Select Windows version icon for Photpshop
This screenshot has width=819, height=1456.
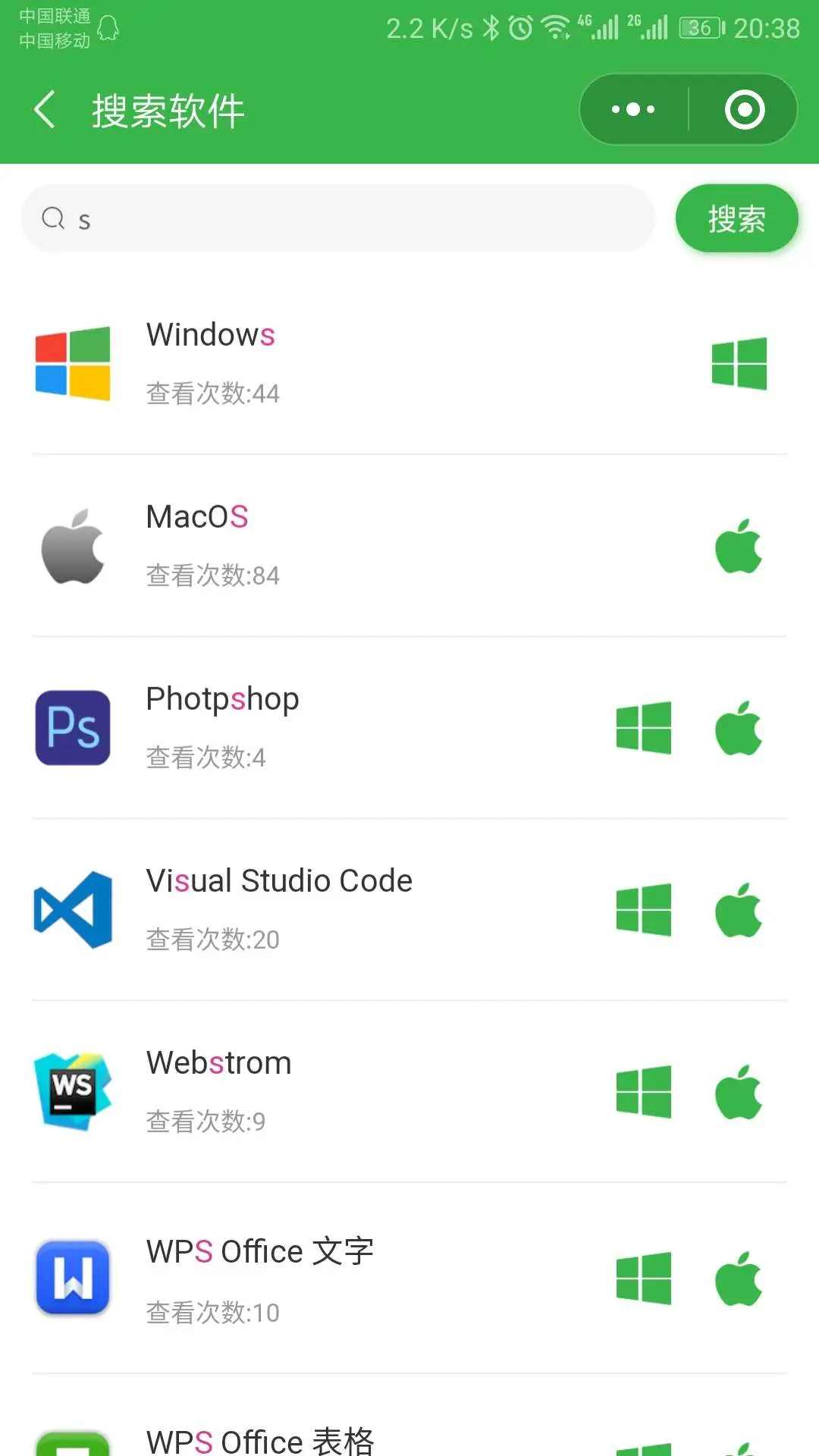(x=644, y=728)
